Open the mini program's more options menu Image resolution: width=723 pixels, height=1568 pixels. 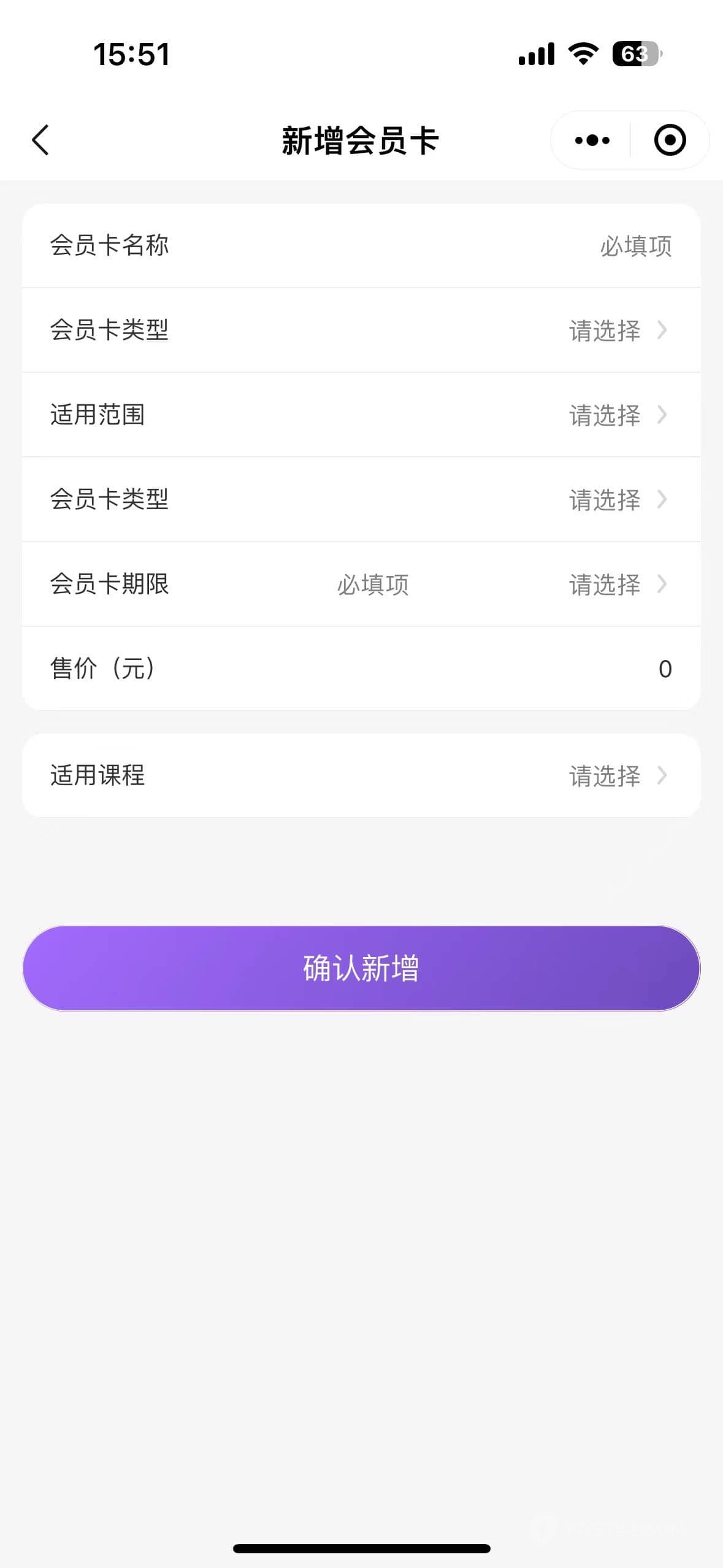coord(592,140)
